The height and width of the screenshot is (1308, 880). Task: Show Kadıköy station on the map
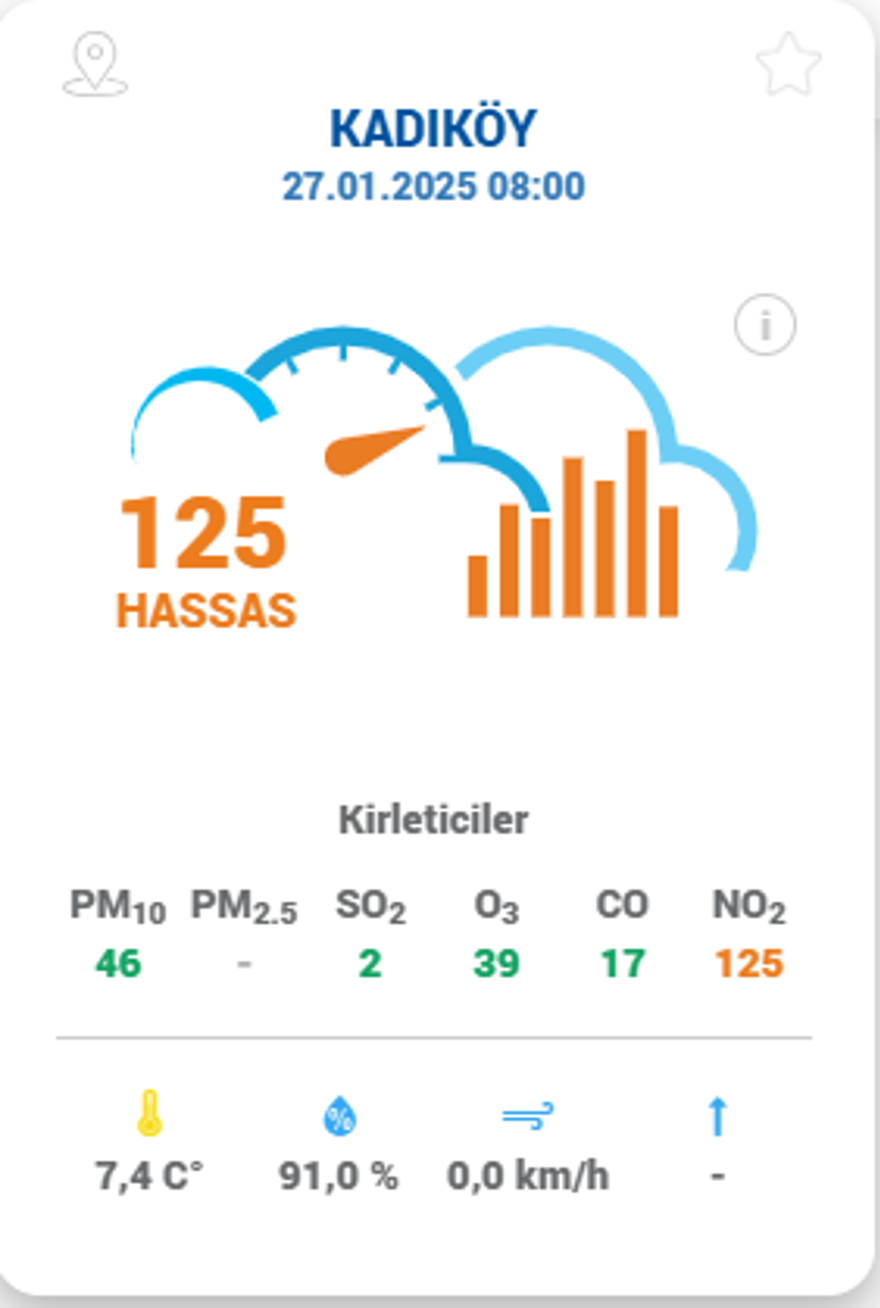click(x=95, y=66)
